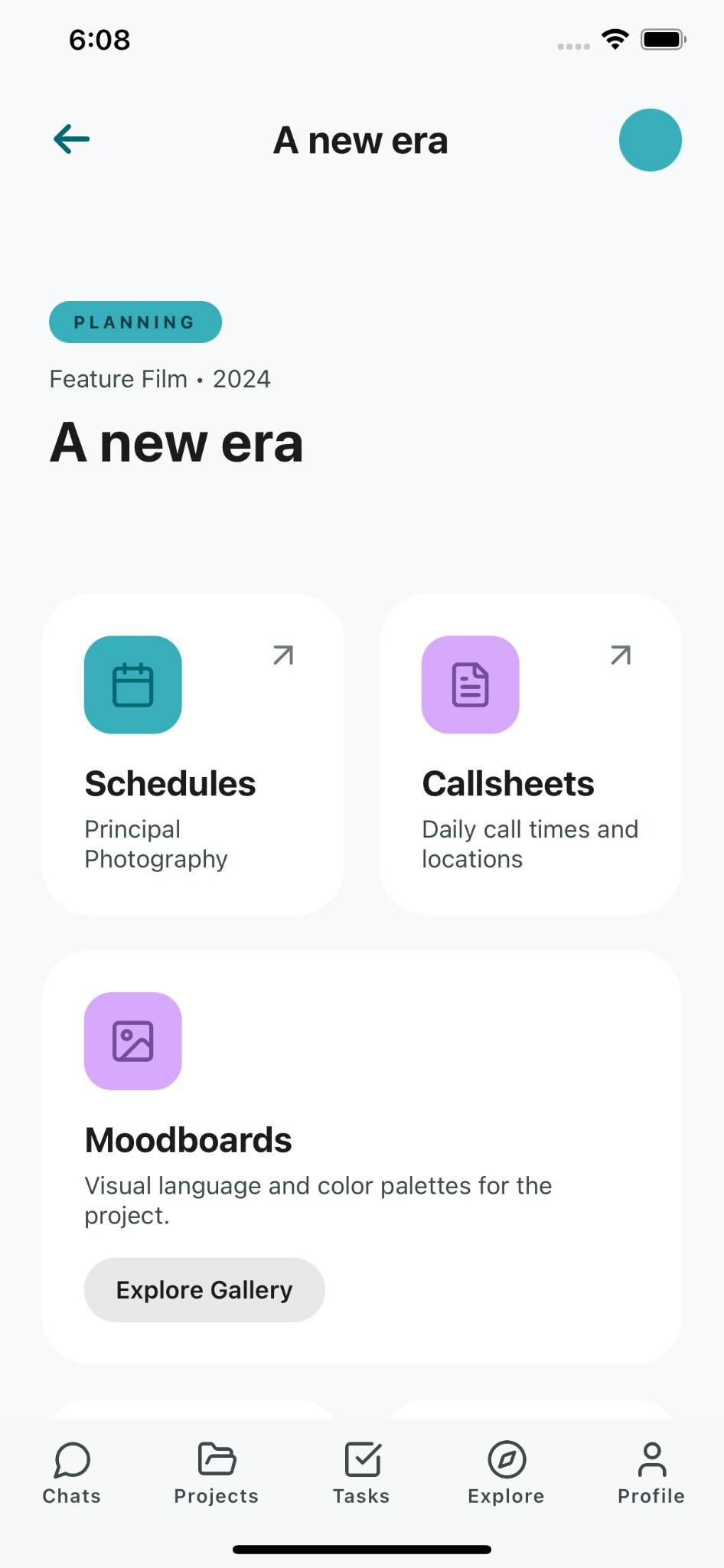Tap the Schedules calendar icon
The height and width of the screenshot is (1568, 724).
[x=132, y=684]
